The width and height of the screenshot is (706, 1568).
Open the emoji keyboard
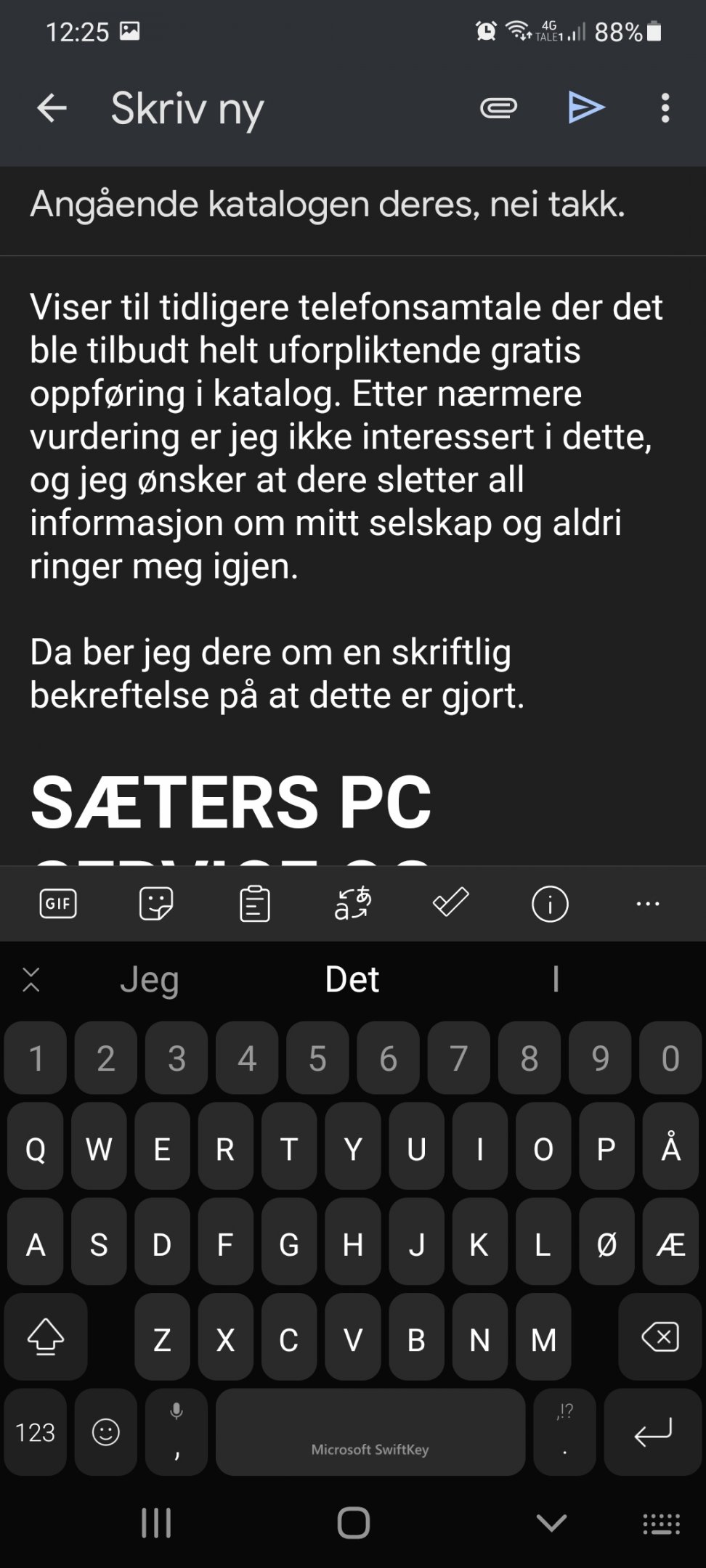(105, 1432)
